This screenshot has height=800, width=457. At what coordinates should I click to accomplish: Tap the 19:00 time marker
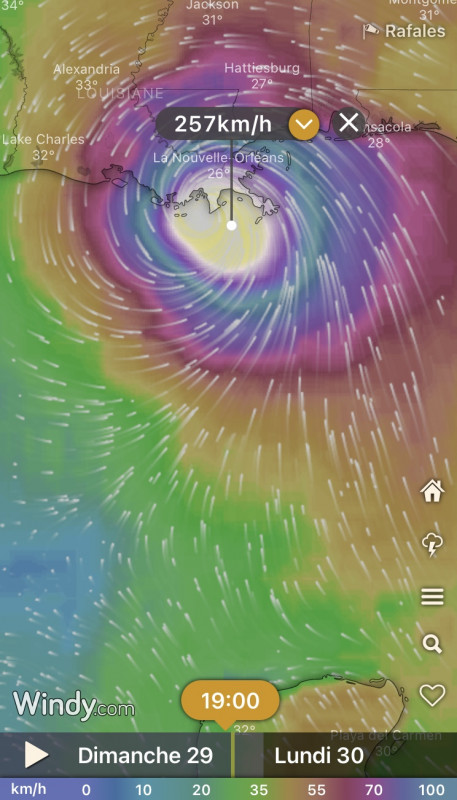click(231, 702)
